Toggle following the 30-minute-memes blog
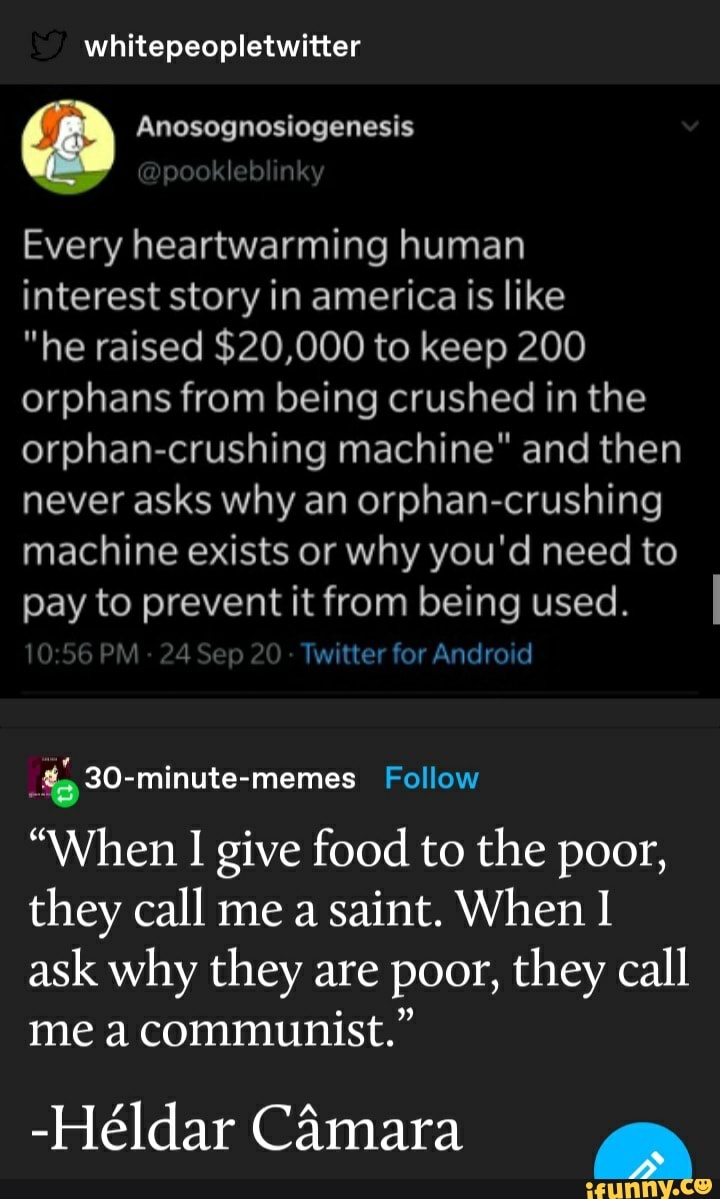720x1199 pixels. [431, 776]
